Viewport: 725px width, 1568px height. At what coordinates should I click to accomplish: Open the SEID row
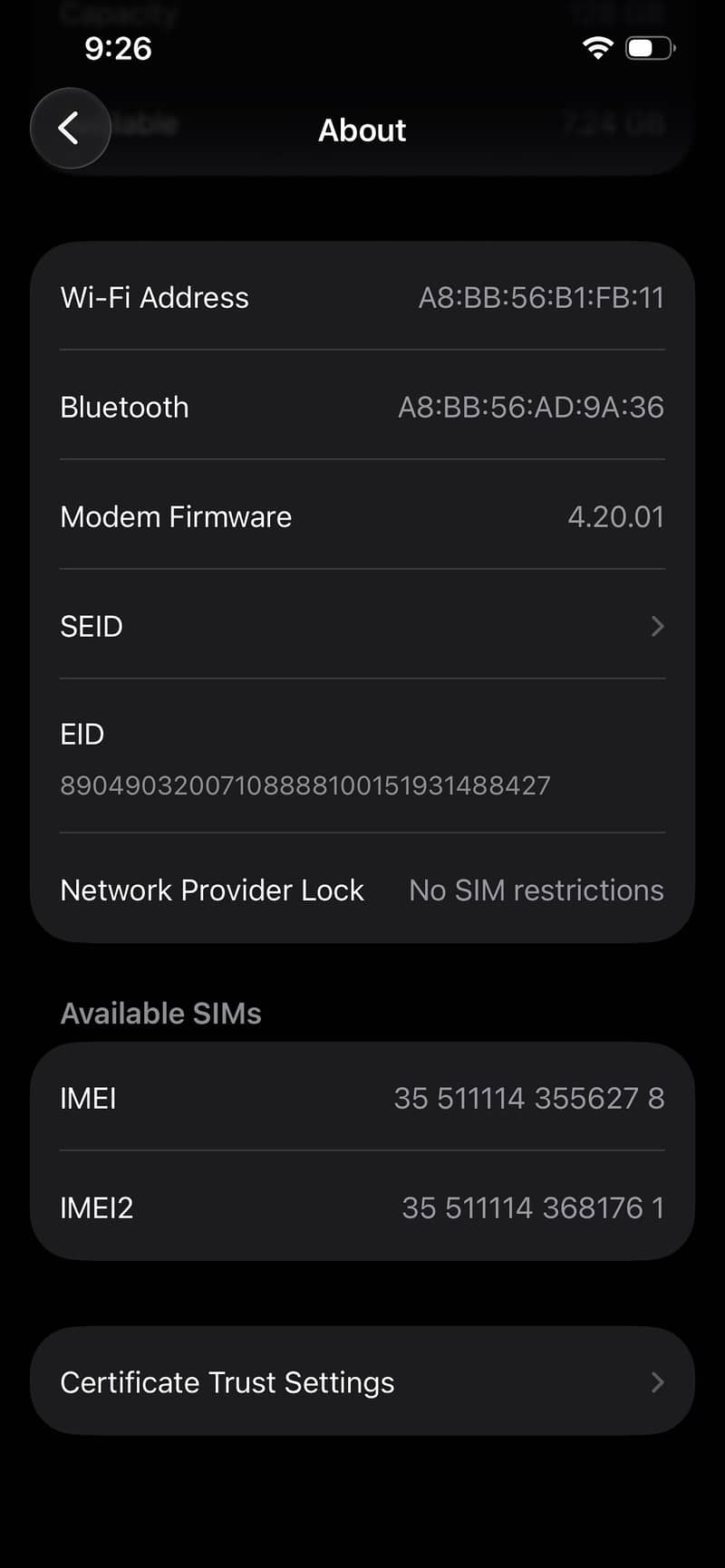[x=362, y=626]
